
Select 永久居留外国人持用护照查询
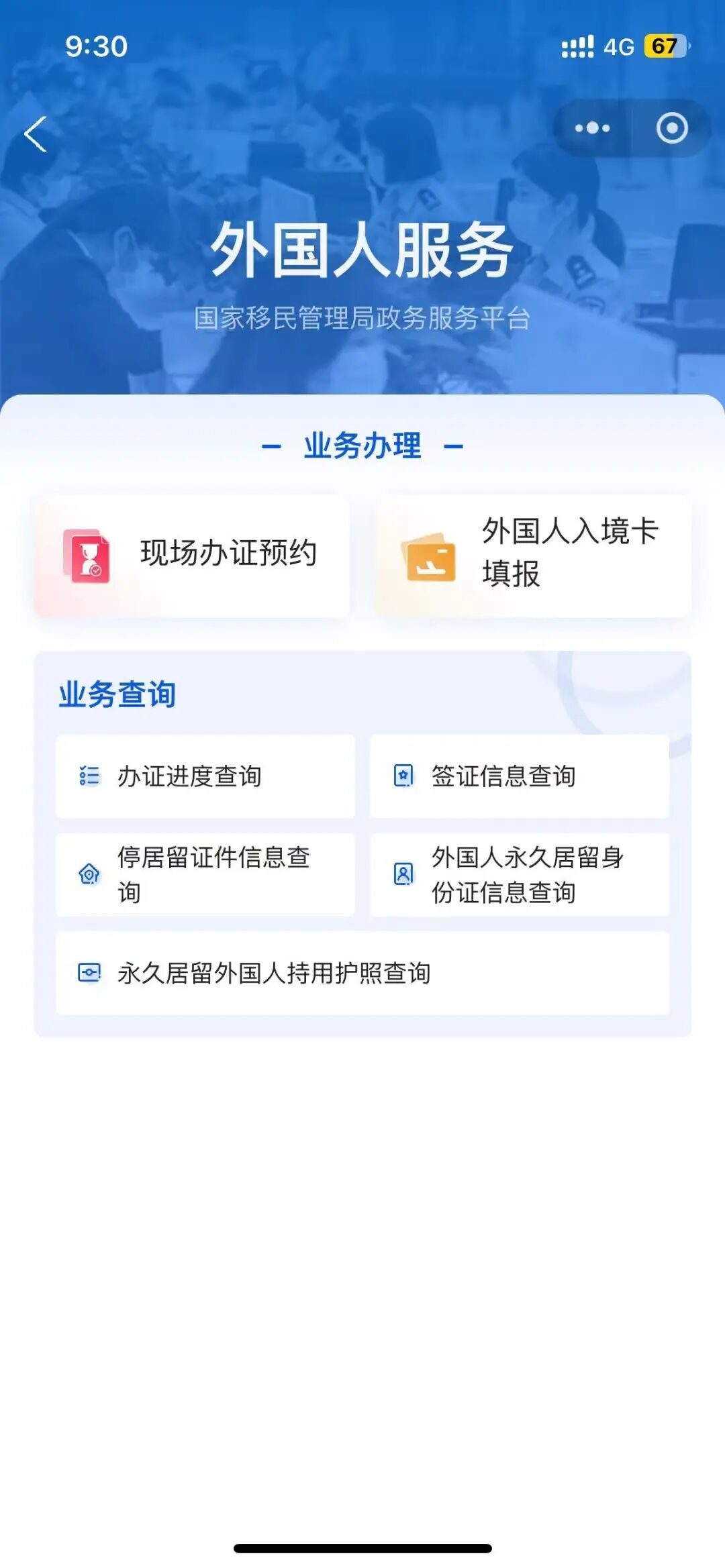coord(362,973)
